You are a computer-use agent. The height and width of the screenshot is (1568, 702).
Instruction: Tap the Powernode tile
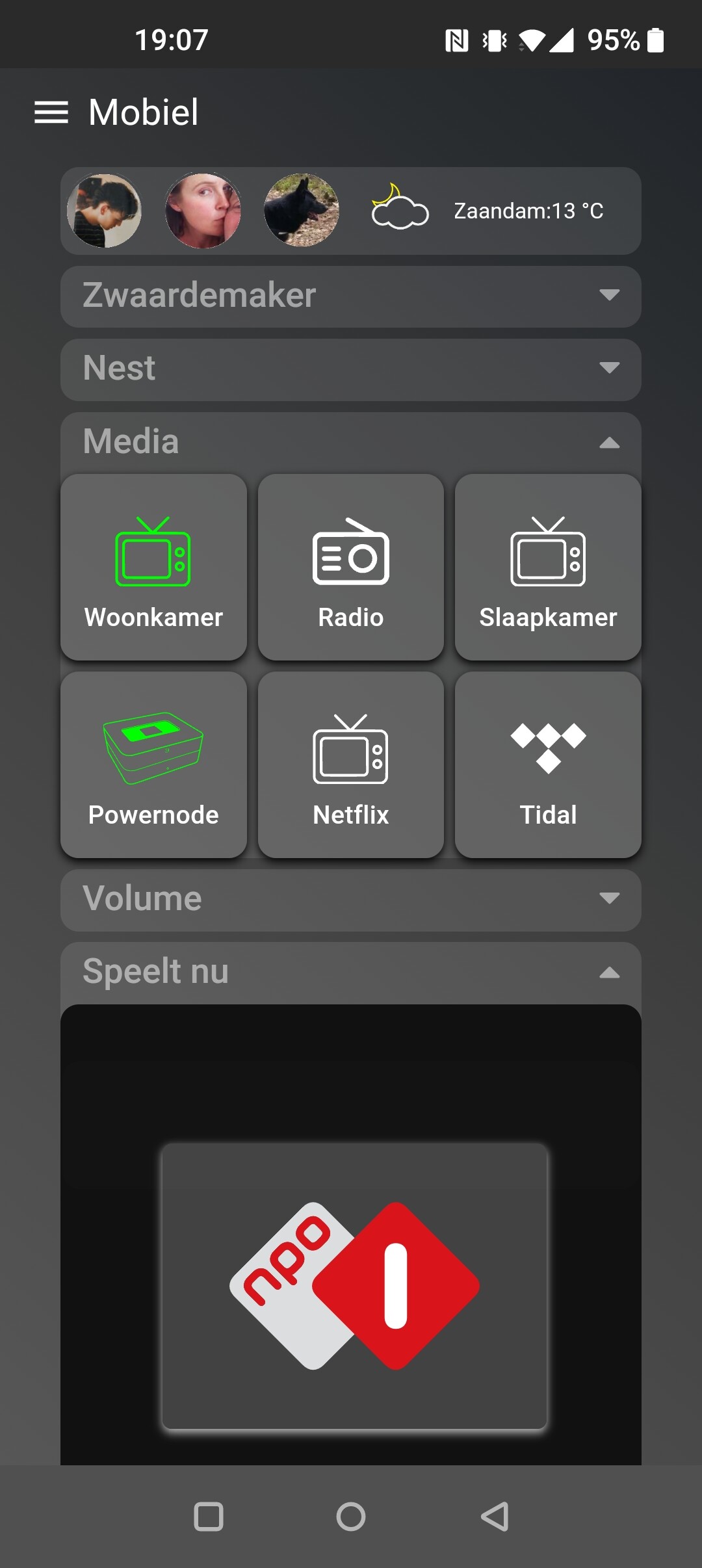pyautogui.click(x=153, y=764)
